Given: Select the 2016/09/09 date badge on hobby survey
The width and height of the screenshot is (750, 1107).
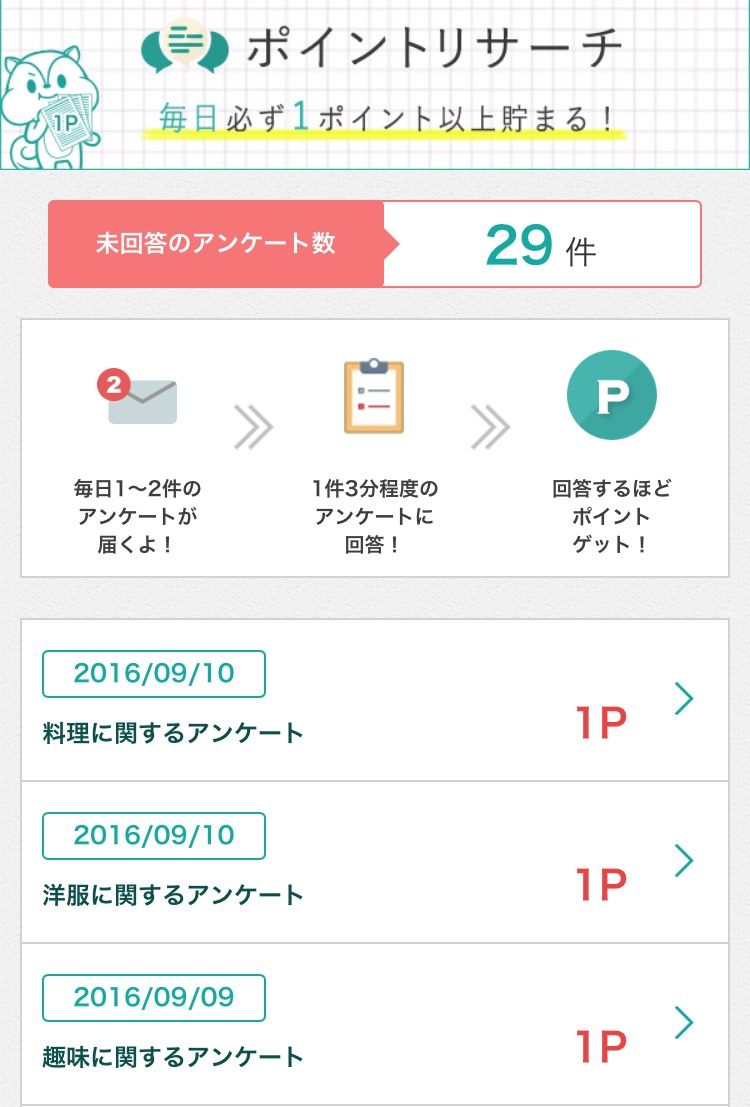Looking at the screenshot, I should tap(153, 998).
